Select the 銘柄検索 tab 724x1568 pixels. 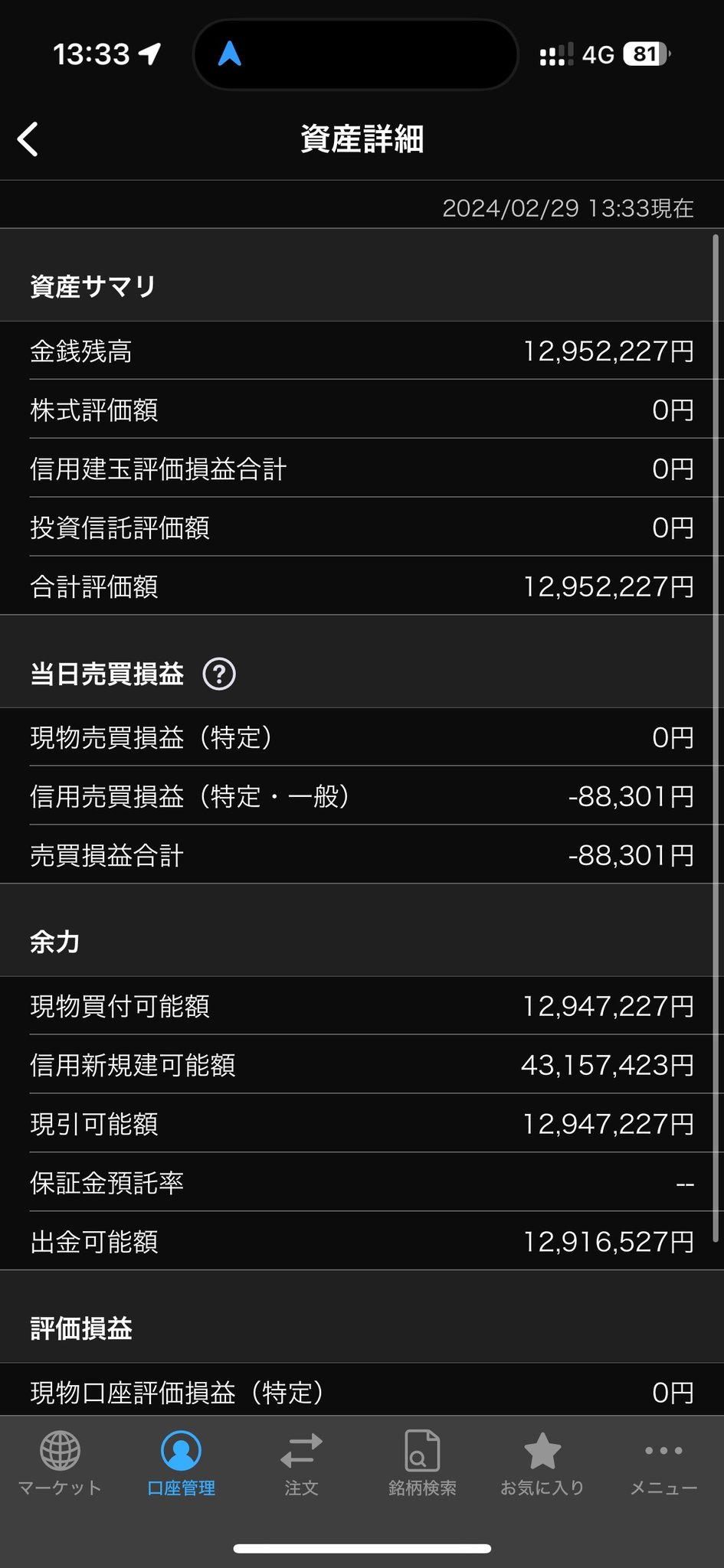point(422,1463)
